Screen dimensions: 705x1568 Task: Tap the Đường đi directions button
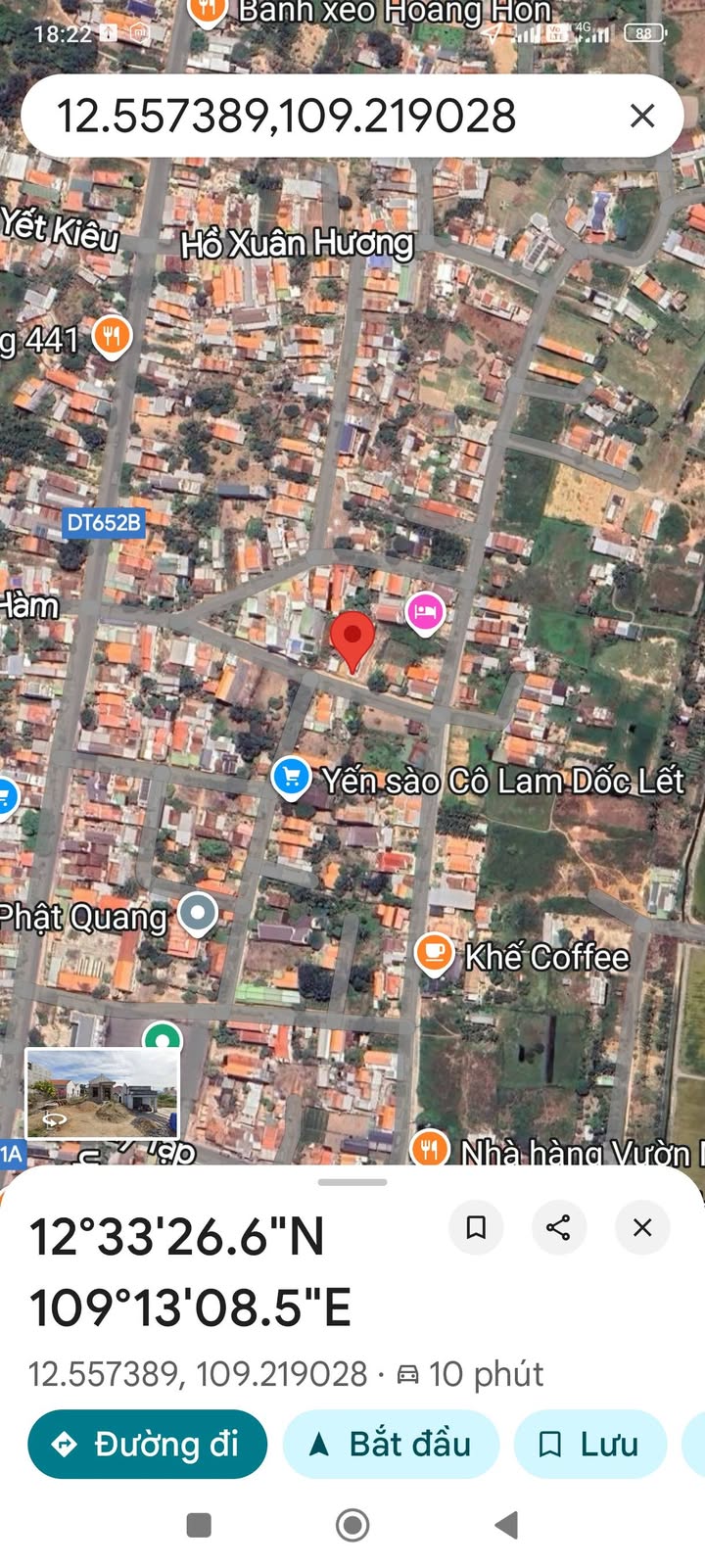click(148, 1444)
